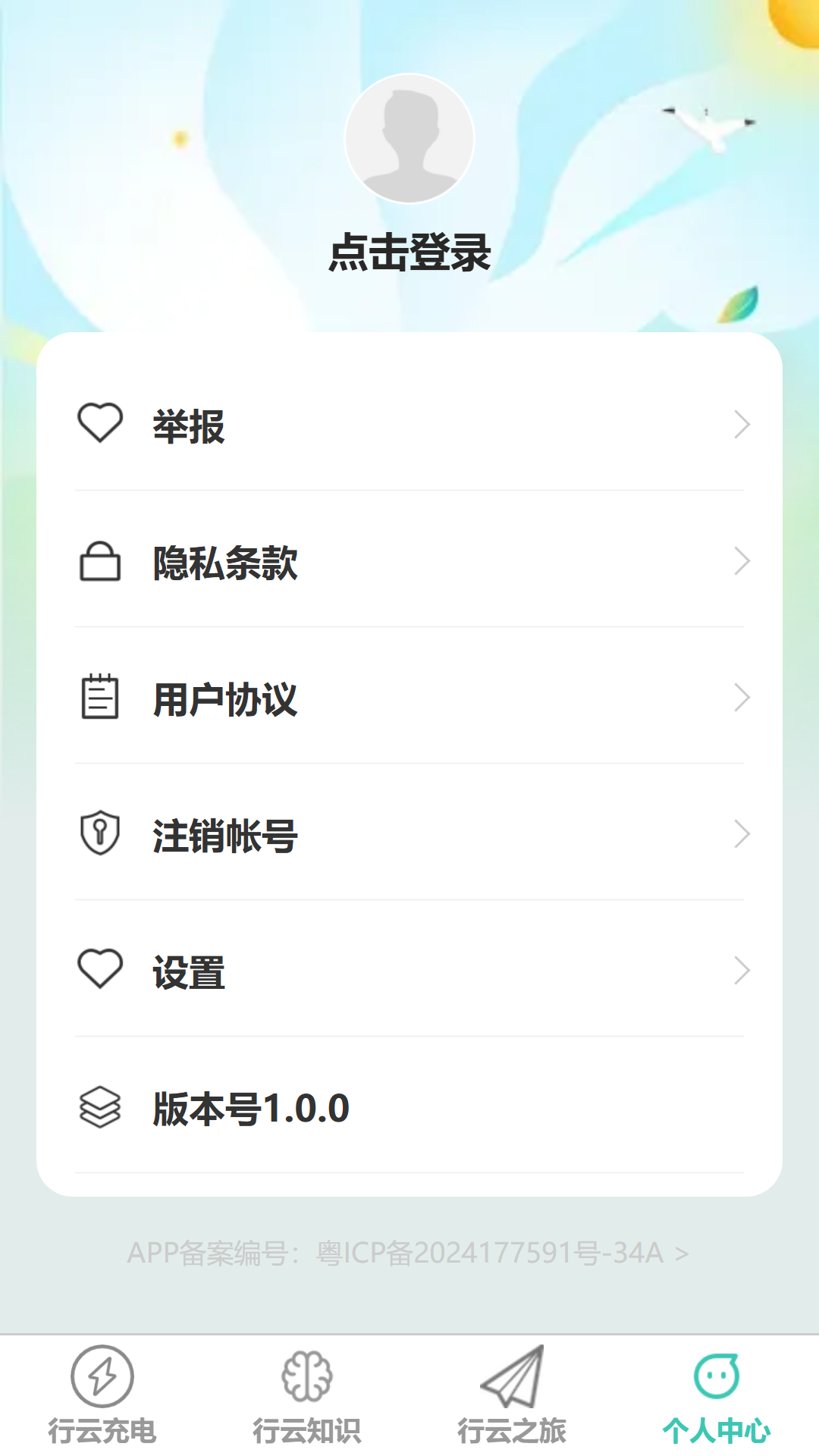819x1456 pixels.
Task: Open the 举报 report row
Action: point(409,425)
